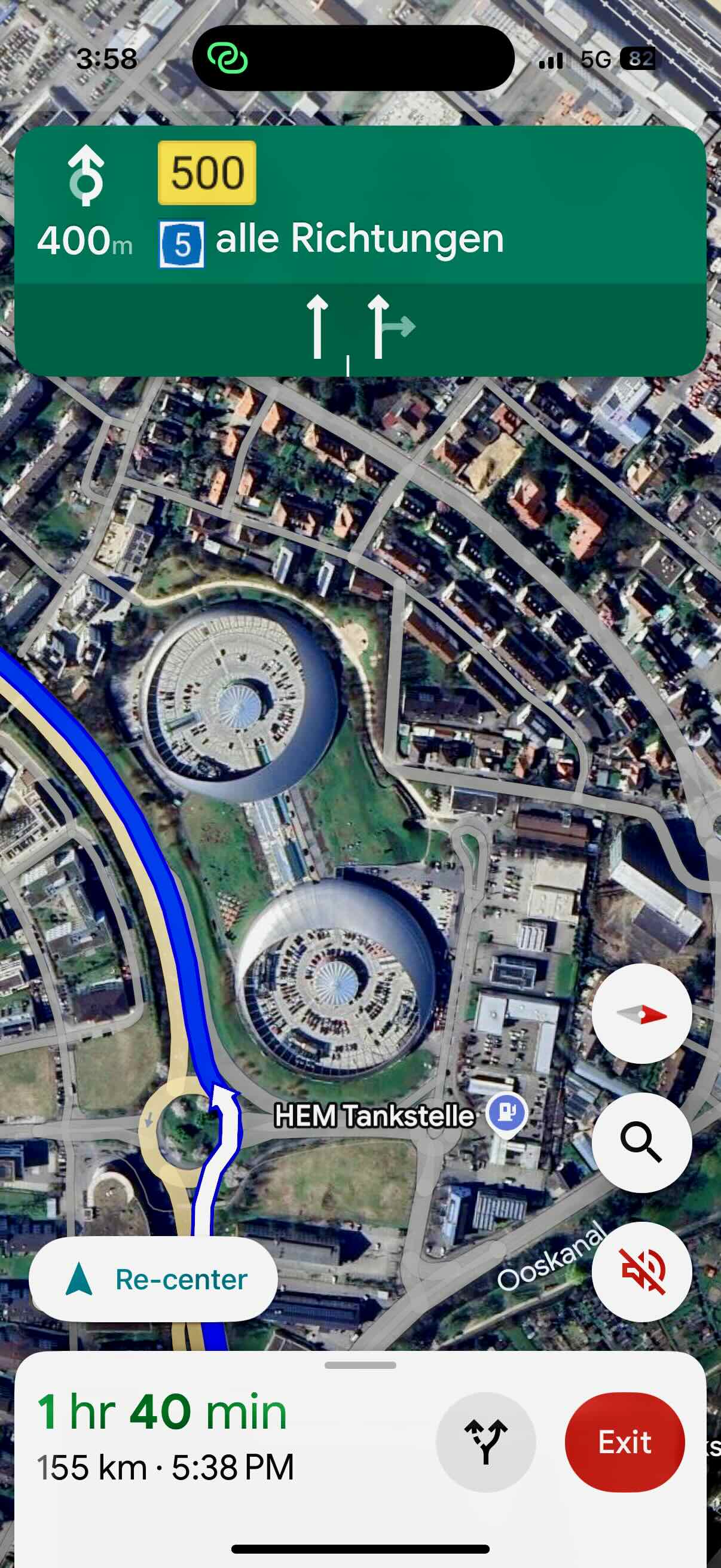
Task: Unmute voice guidance
Action: tap(641, 1271)
